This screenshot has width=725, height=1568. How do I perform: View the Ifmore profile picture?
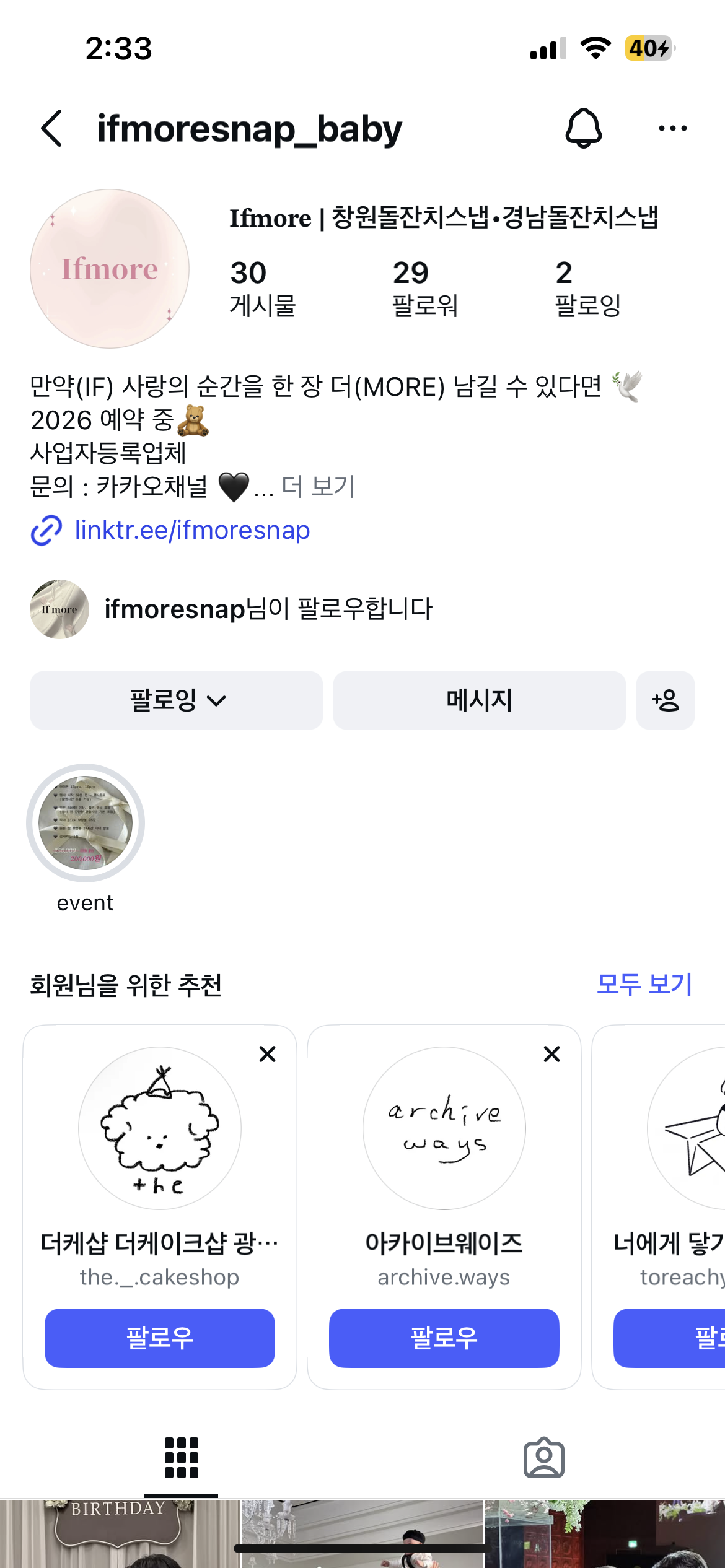click(x=110, y=269)
